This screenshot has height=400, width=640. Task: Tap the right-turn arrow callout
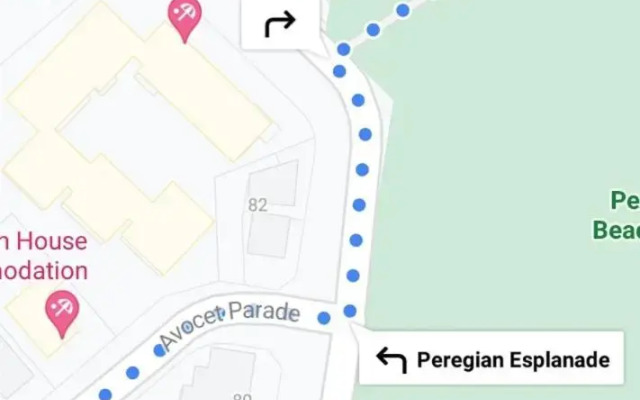[x=281, y=24]
